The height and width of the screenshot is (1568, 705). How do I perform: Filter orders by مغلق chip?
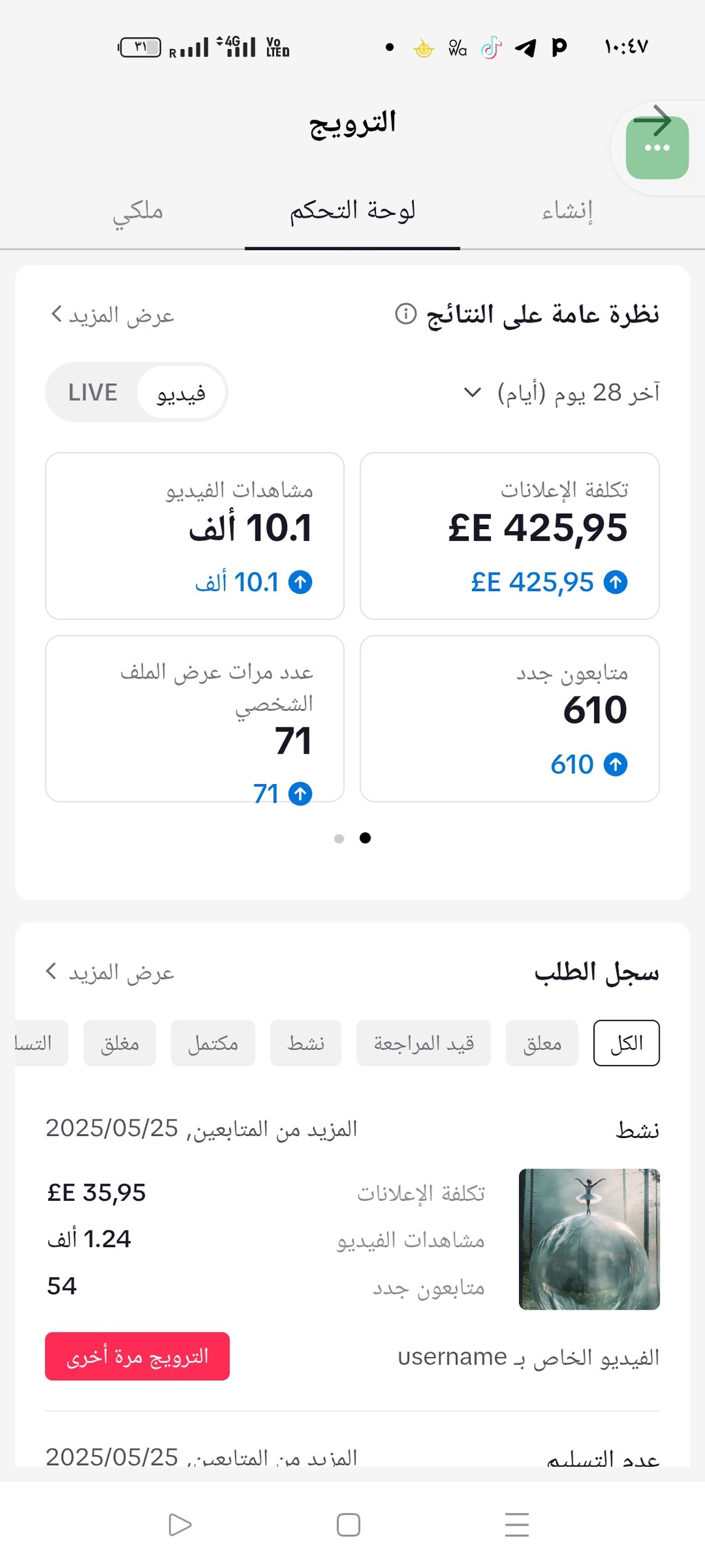click(x=120, y=1043)
